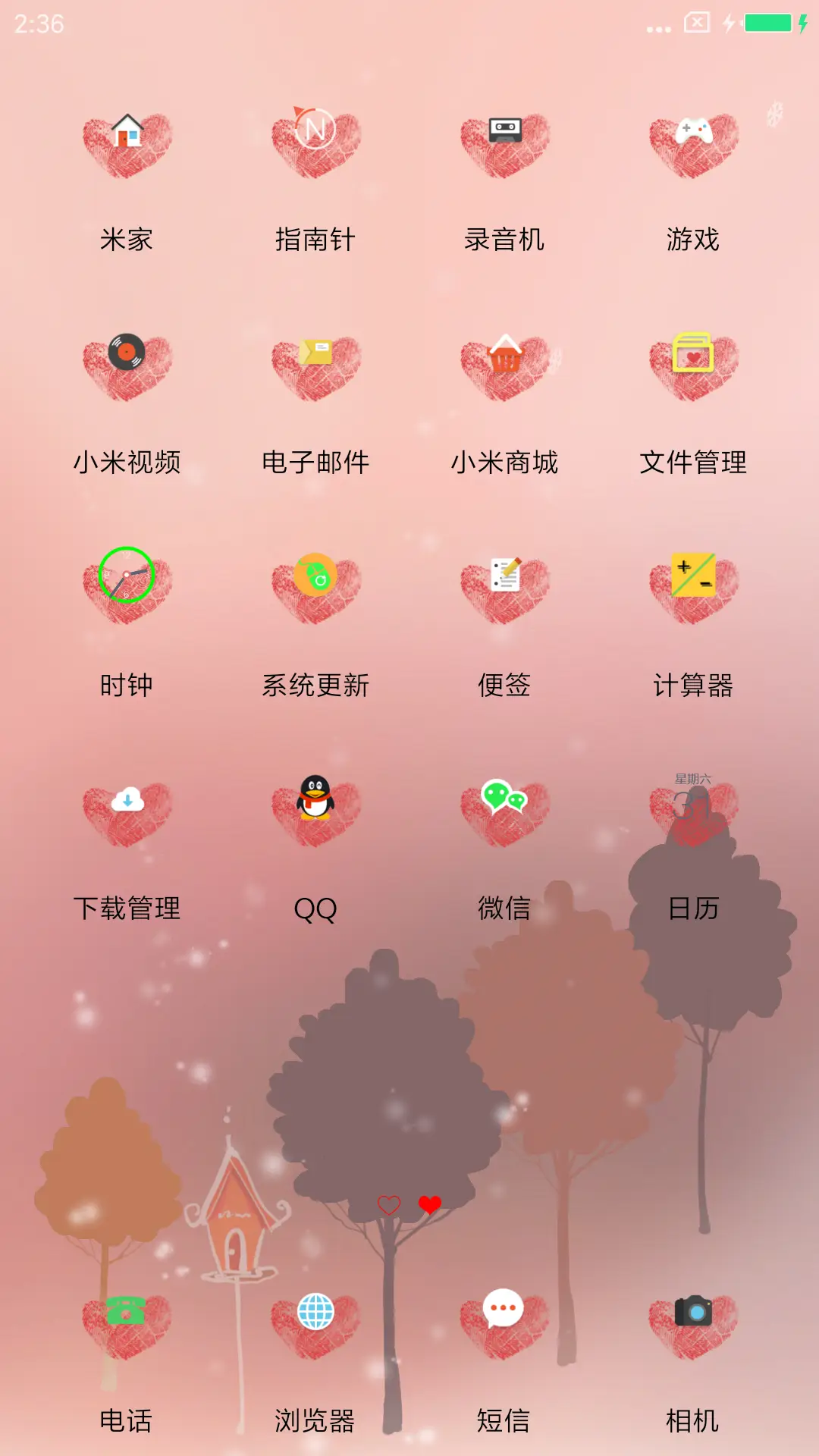Open WeChat (微信)
Image resolution: width=819 pixels, height=1456 pixels.
(x=503, y=810)
